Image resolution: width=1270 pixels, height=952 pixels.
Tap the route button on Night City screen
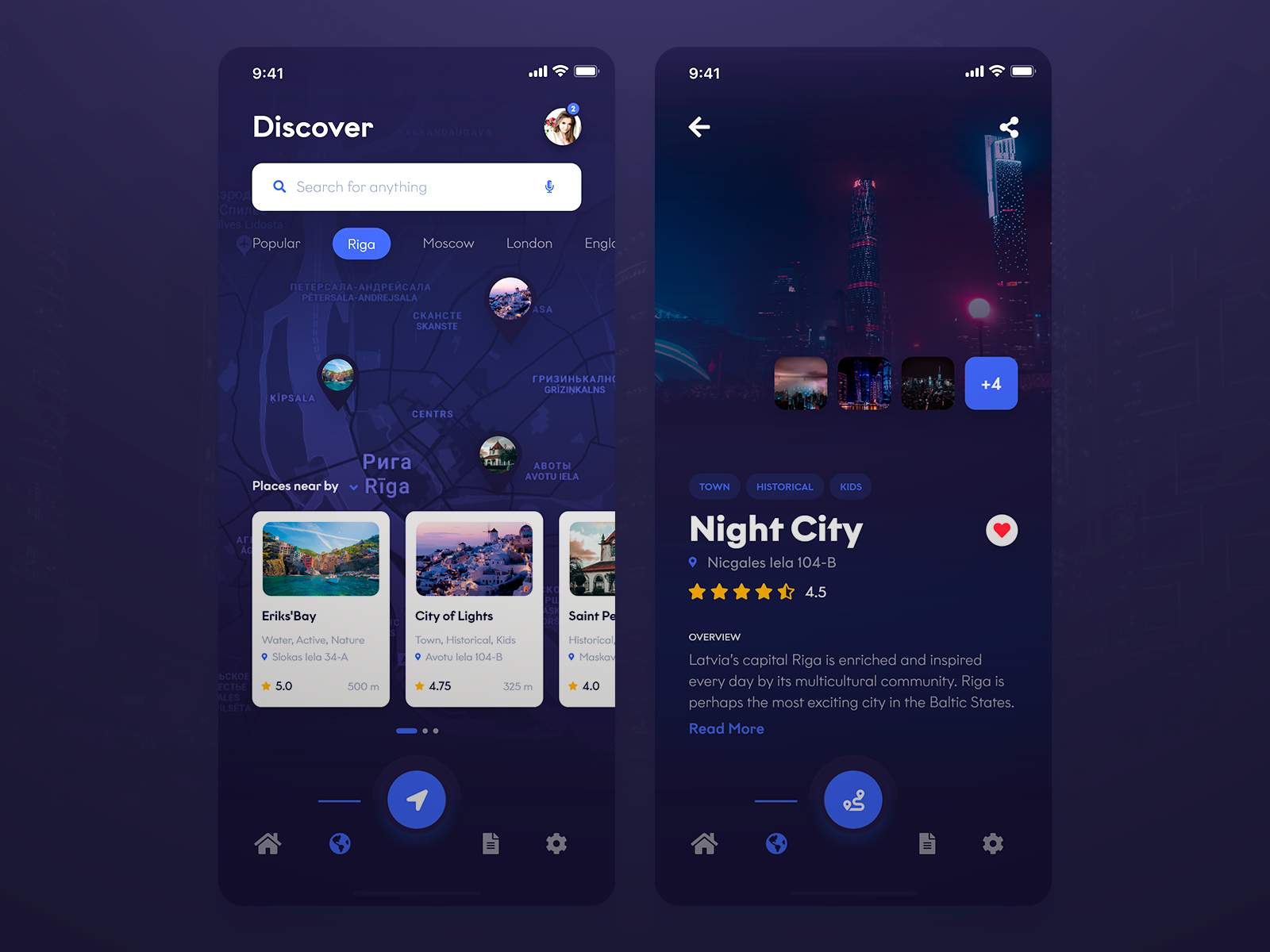click(853, 800)
